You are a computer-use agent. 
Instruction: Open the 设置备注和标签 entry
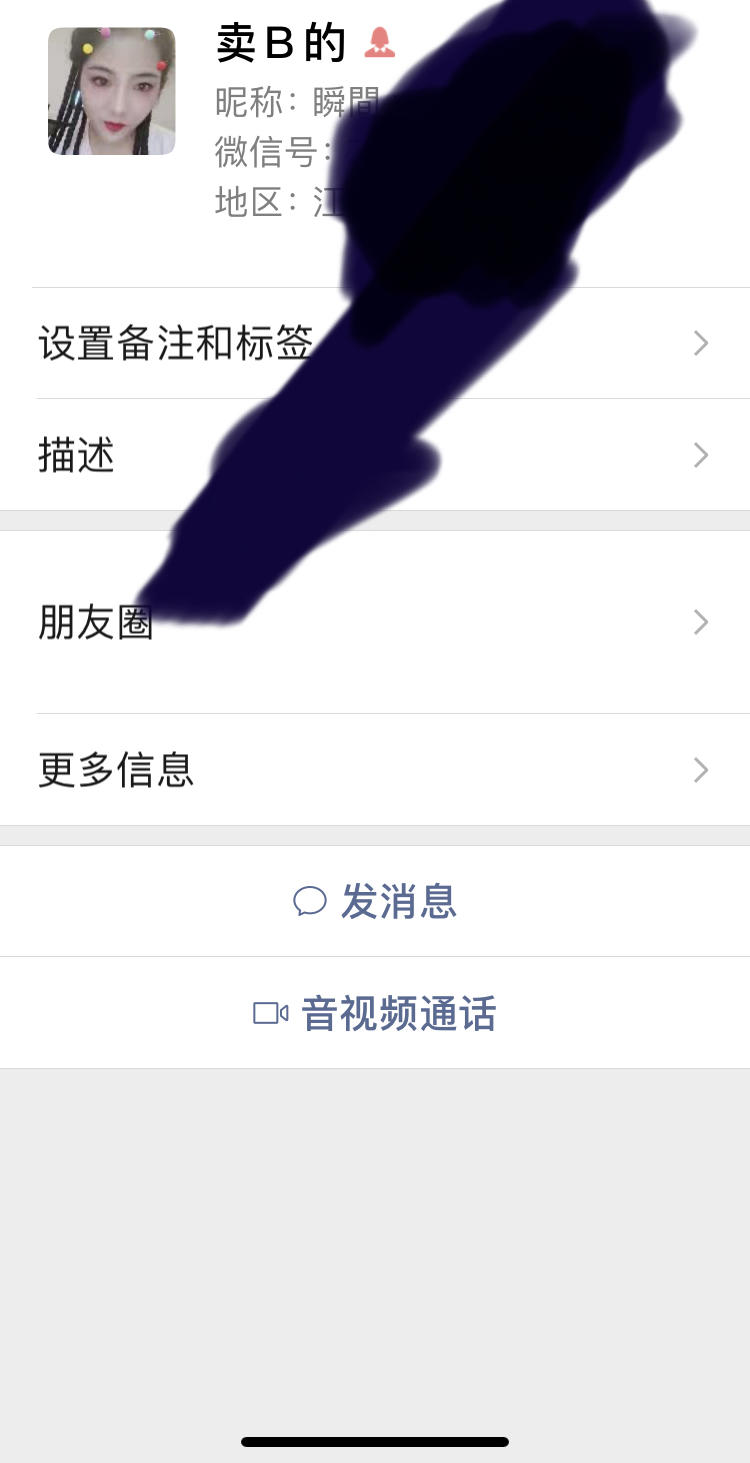pos(176,343)
